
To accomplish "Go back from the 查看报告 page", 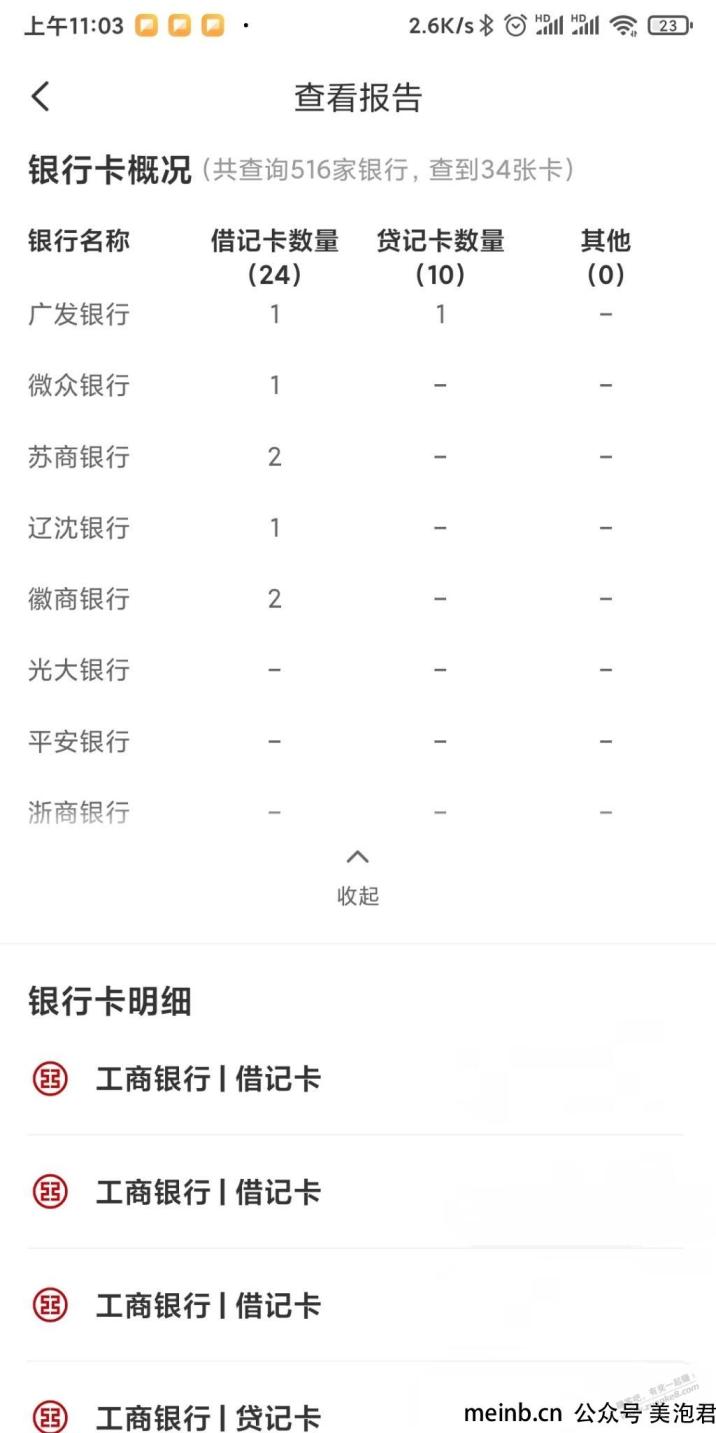I will 40,97.
